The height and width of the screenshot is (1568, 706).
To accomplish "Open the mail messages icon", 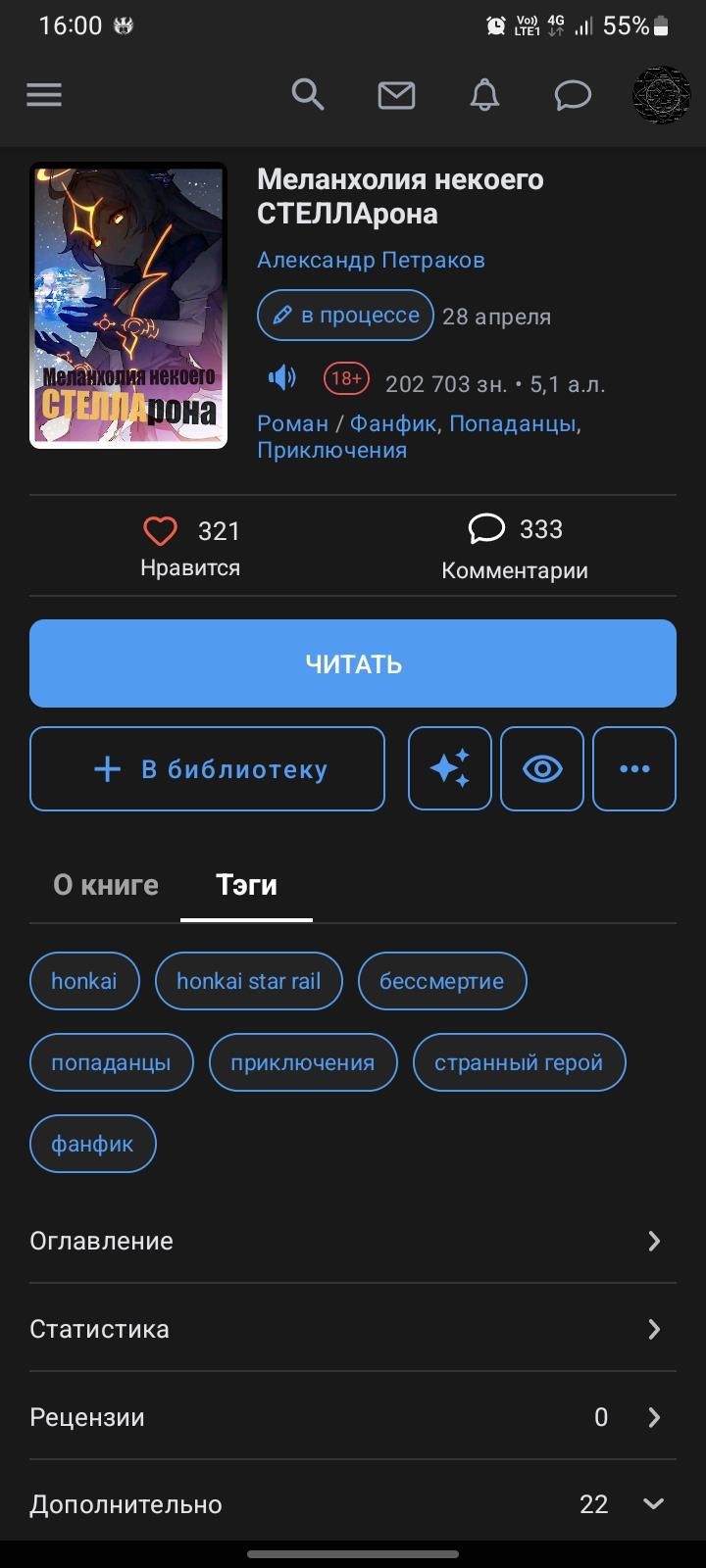I will click(396, 95).
